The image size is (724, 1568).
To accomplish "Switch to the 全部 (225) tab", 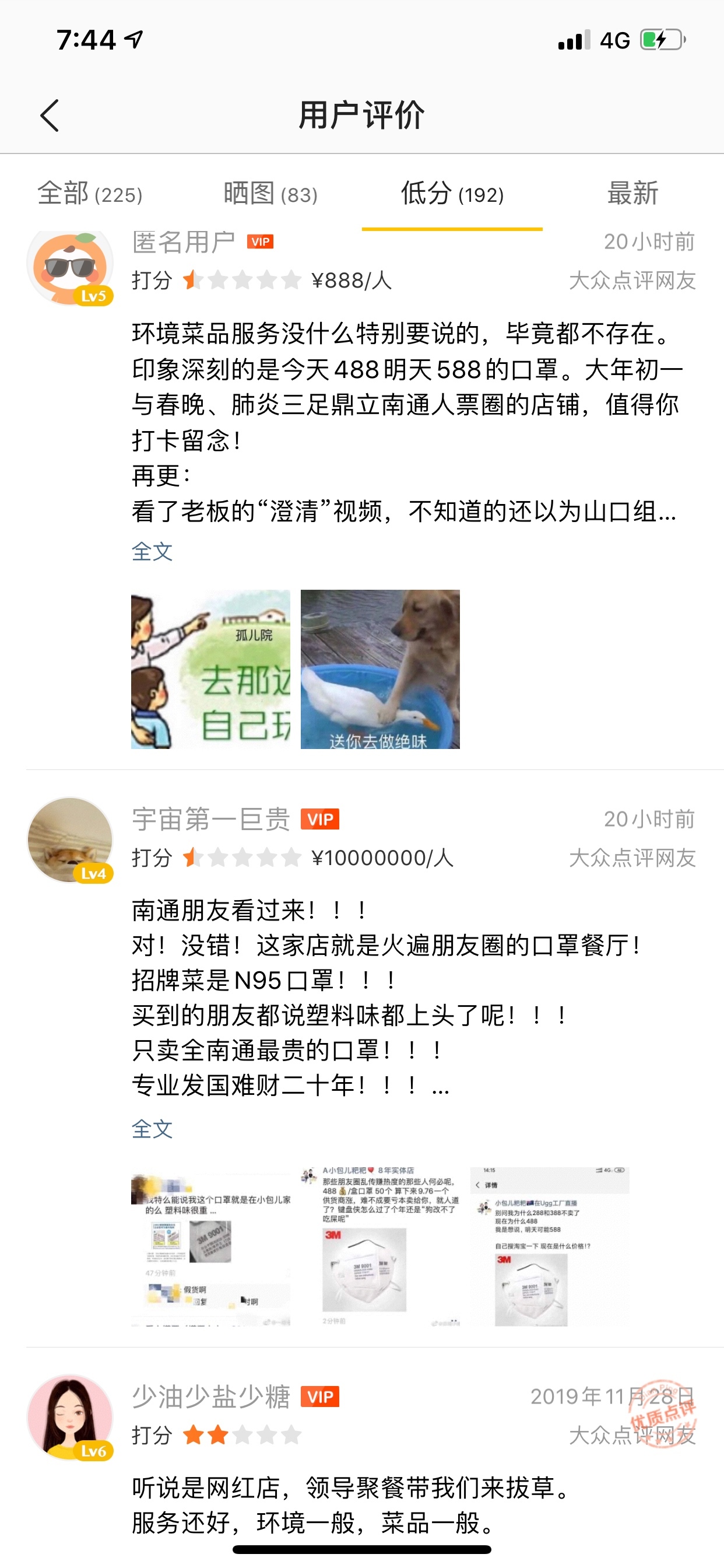I will coord(90,194).
